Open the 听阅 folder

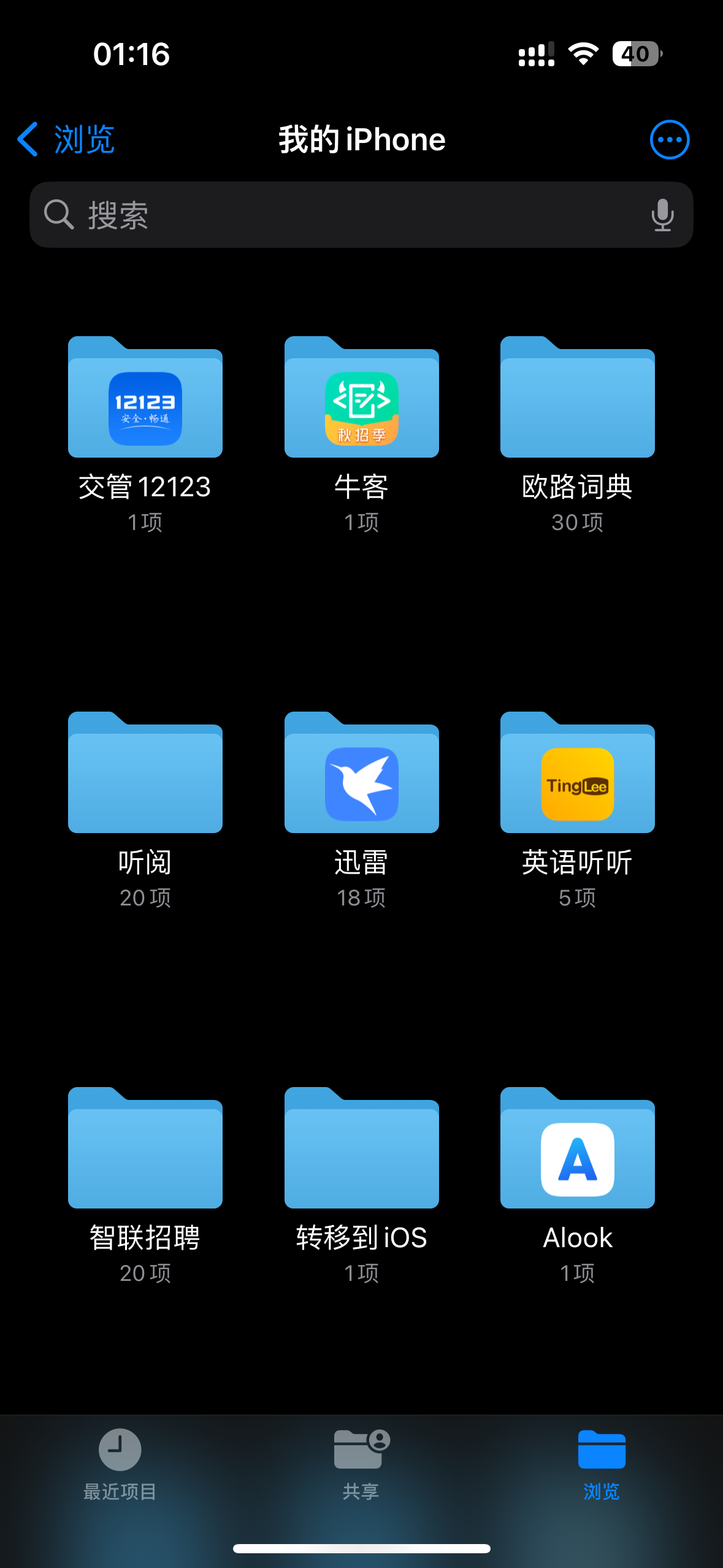click(x=145, y=774)
